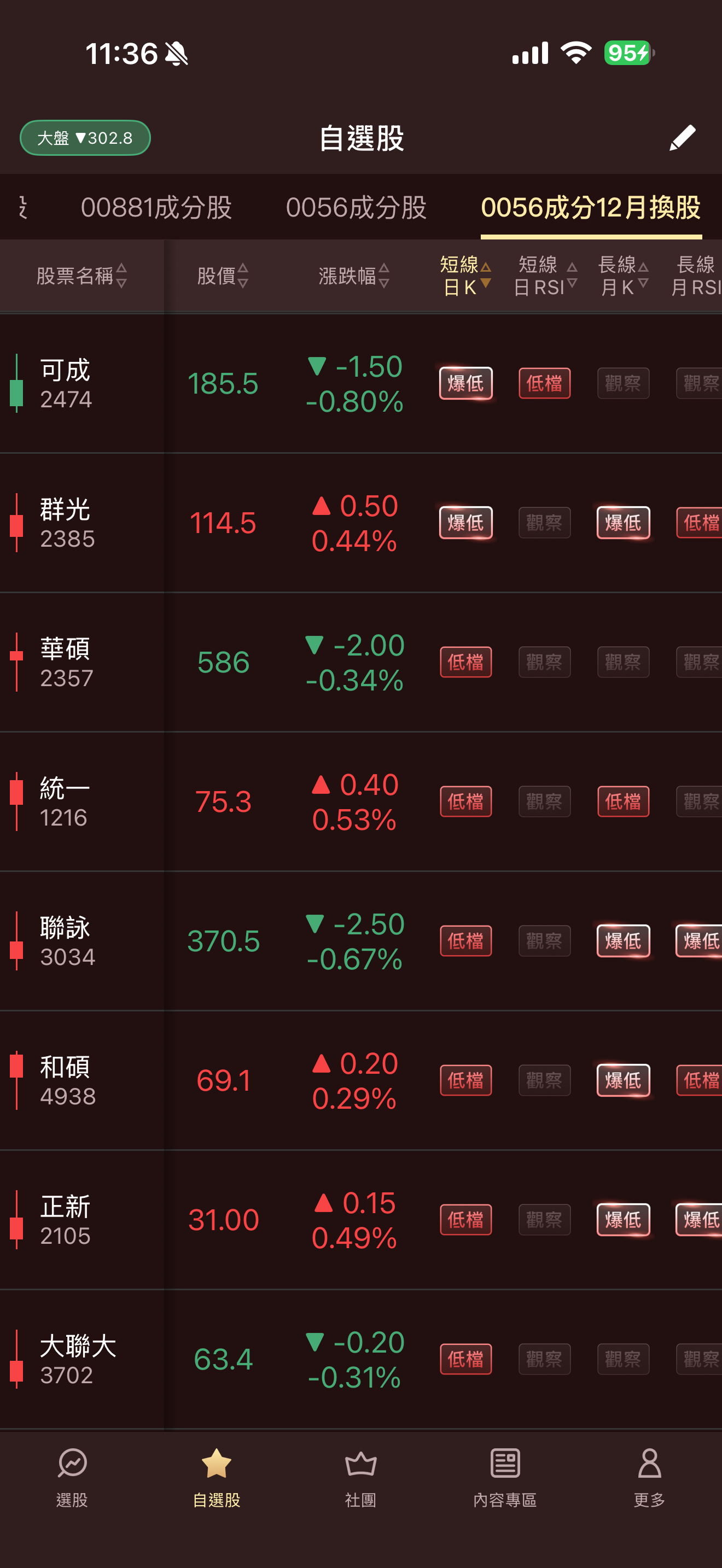Sort by the 短線日RSI column

(544, 276)
